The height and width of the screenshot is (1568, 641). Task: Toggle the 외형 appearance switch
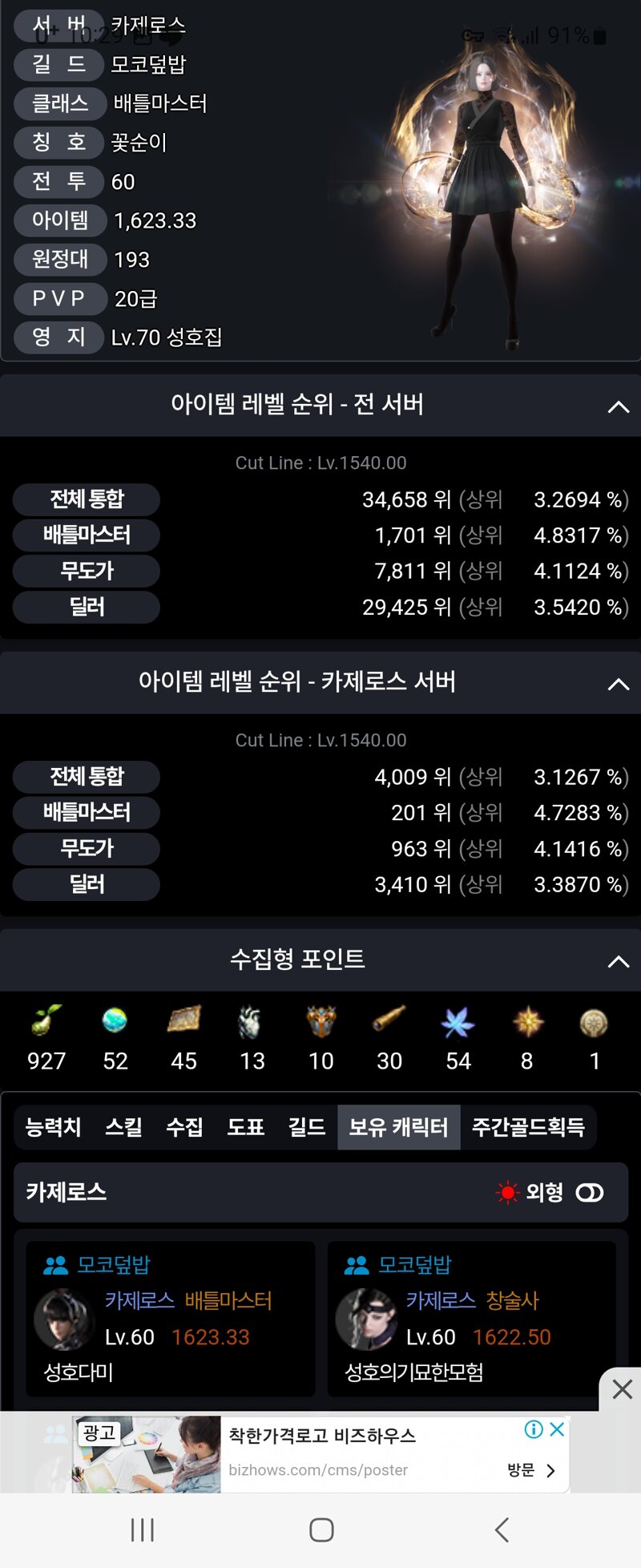click(590, 1193)
